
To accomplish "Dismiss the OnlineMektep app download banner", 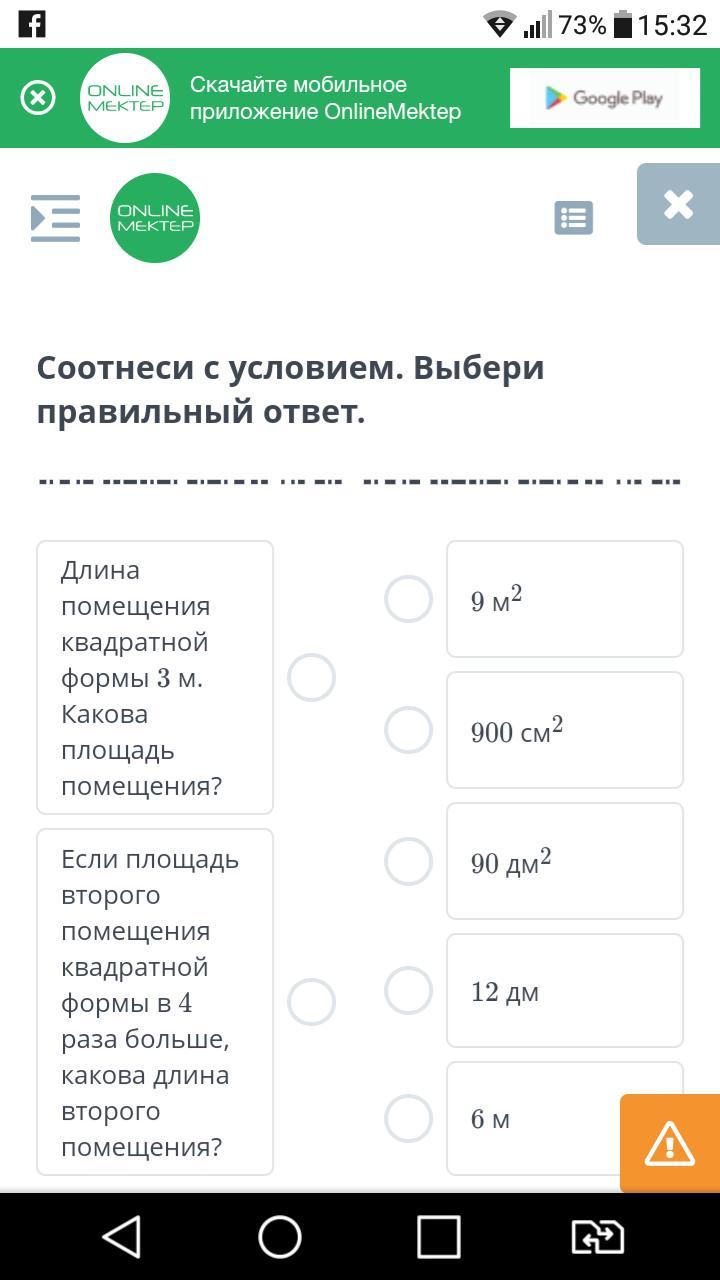I will 38,98.
